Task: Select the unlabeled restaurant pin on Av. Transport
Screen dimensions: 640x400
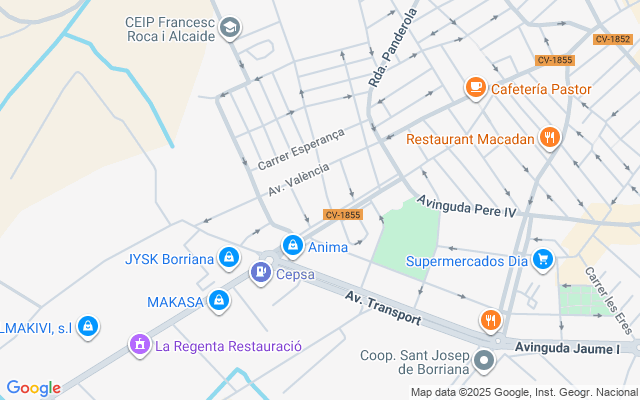Action: [490, 320]
